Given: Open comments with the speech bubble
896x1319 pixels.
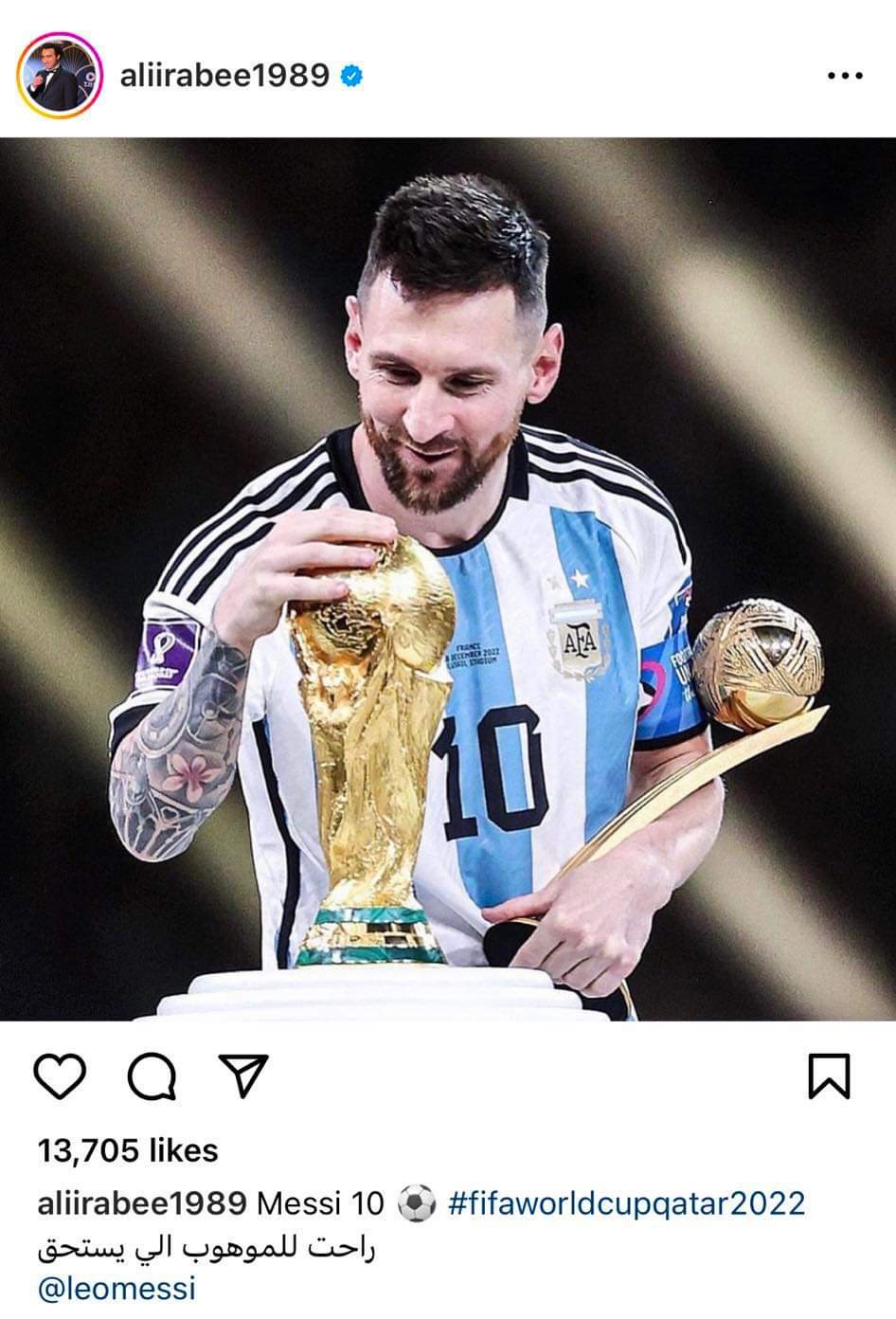Looking at the screenshot, I should tap(152, 1076).
